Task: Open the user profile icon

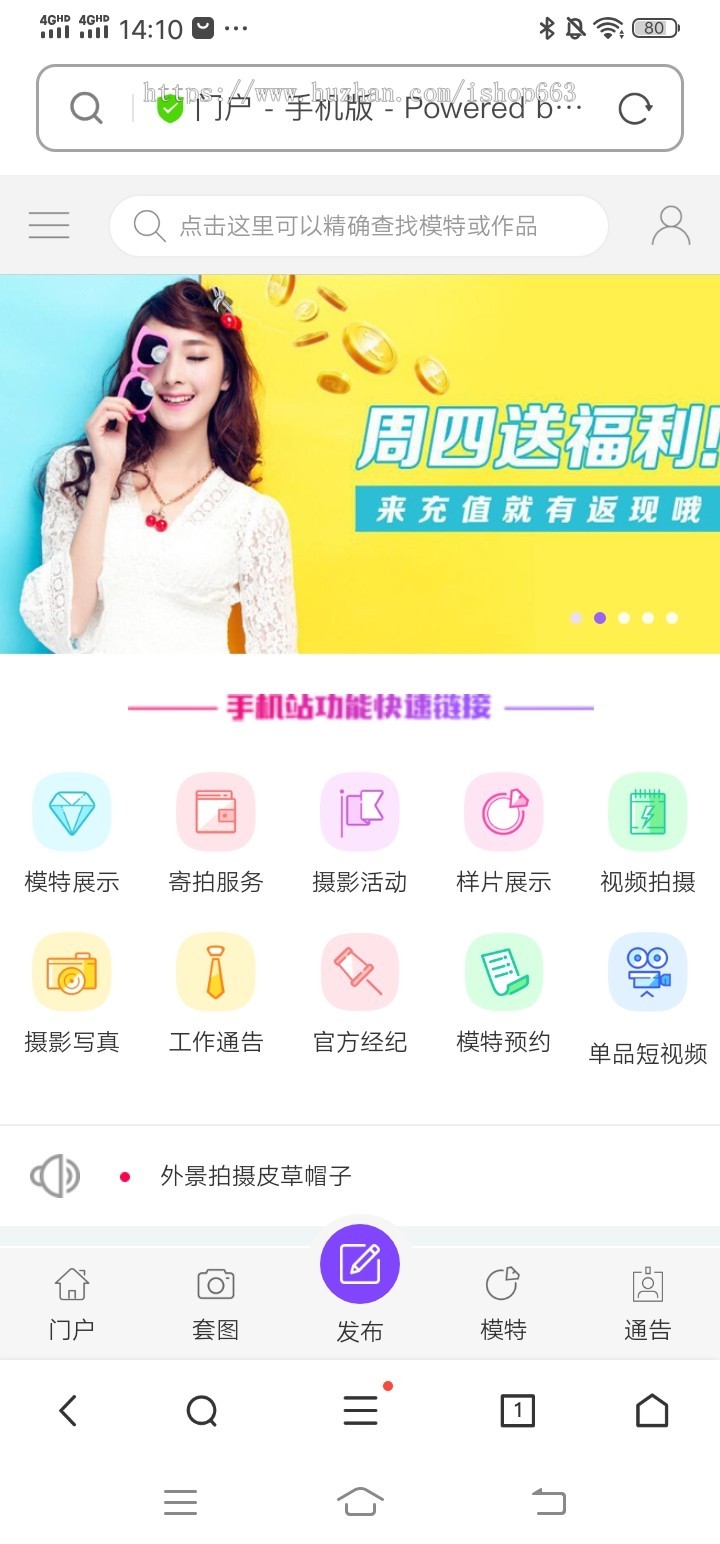Action: (x=670, y=226)
